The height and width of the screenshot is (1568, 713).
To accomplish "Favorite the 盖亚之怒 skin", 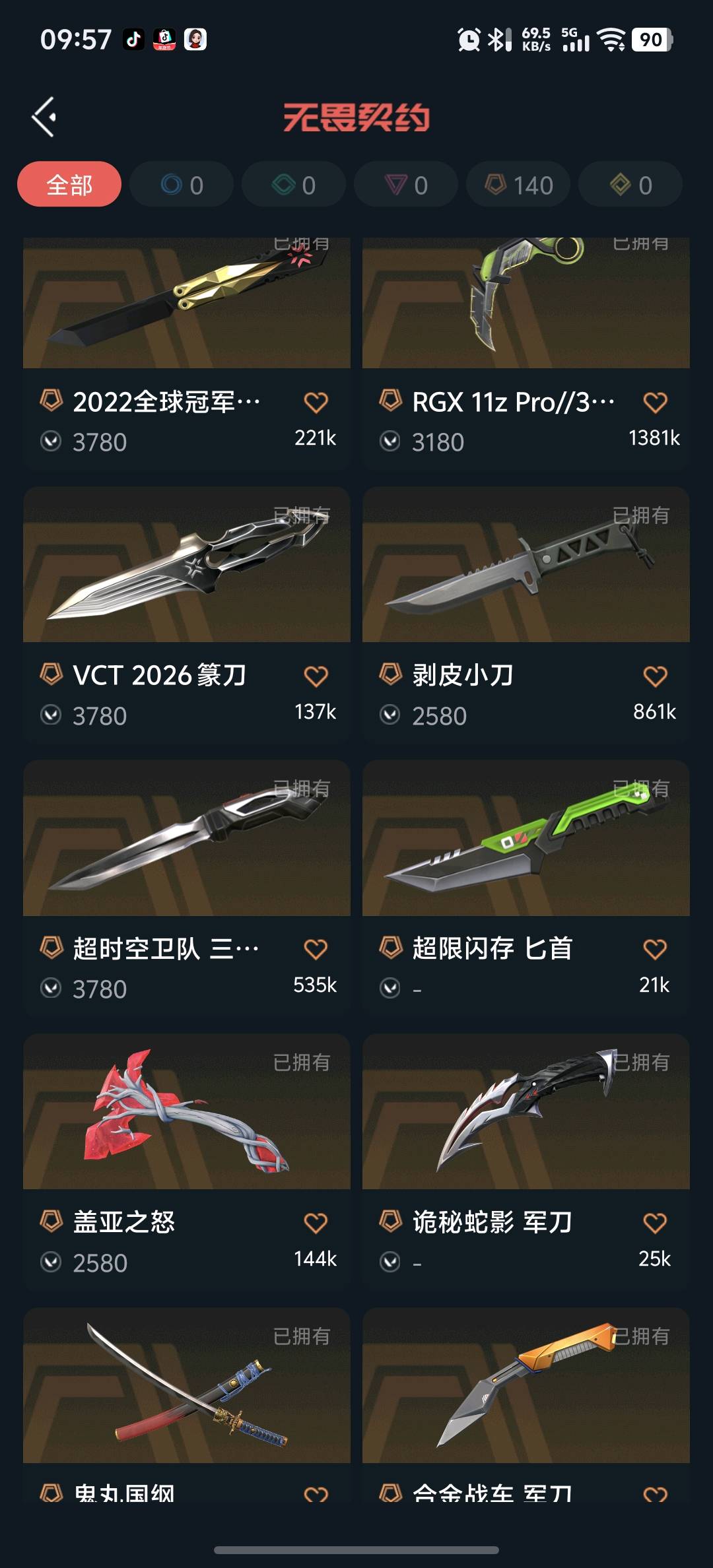I will click(316, 1223).
